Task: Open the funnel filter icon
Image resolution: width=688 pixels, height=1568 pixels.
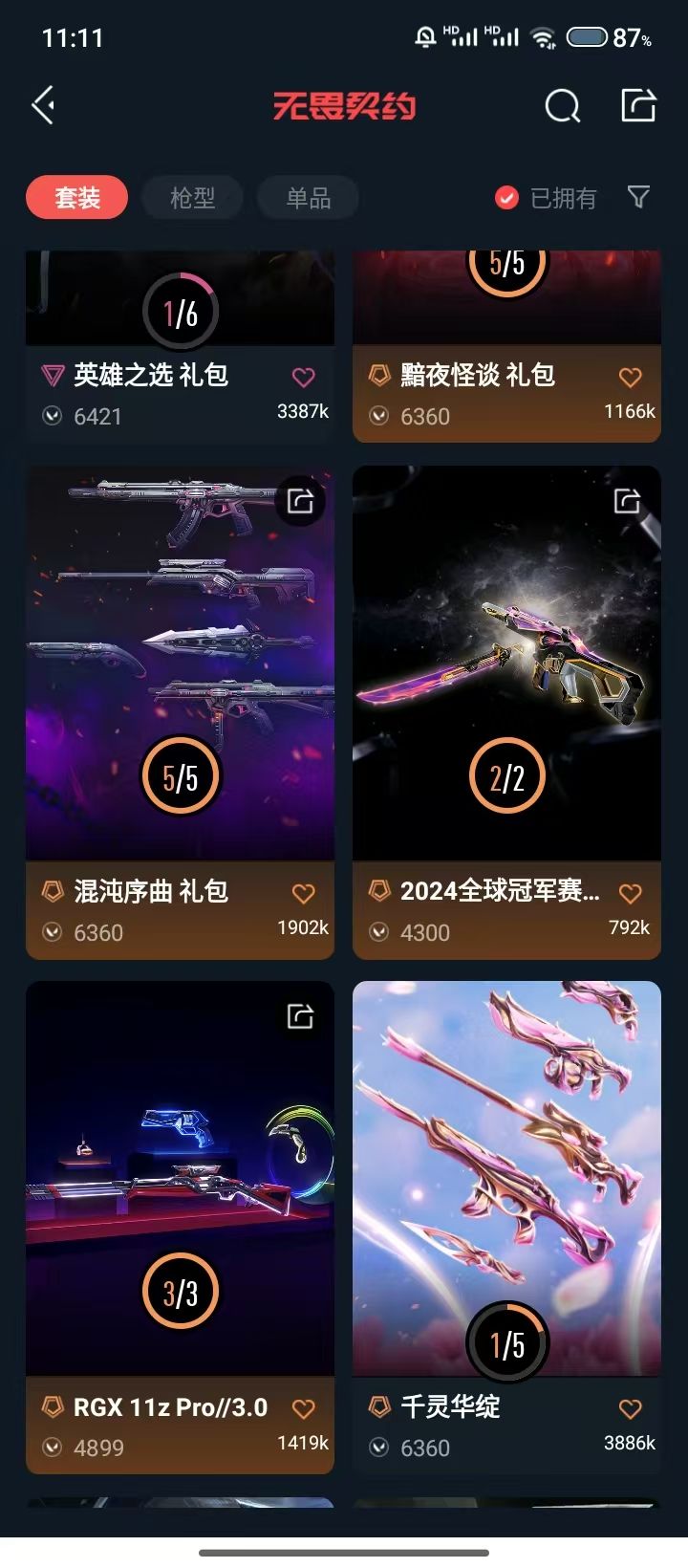Action: pyautogui.click(x=638, y=197)
